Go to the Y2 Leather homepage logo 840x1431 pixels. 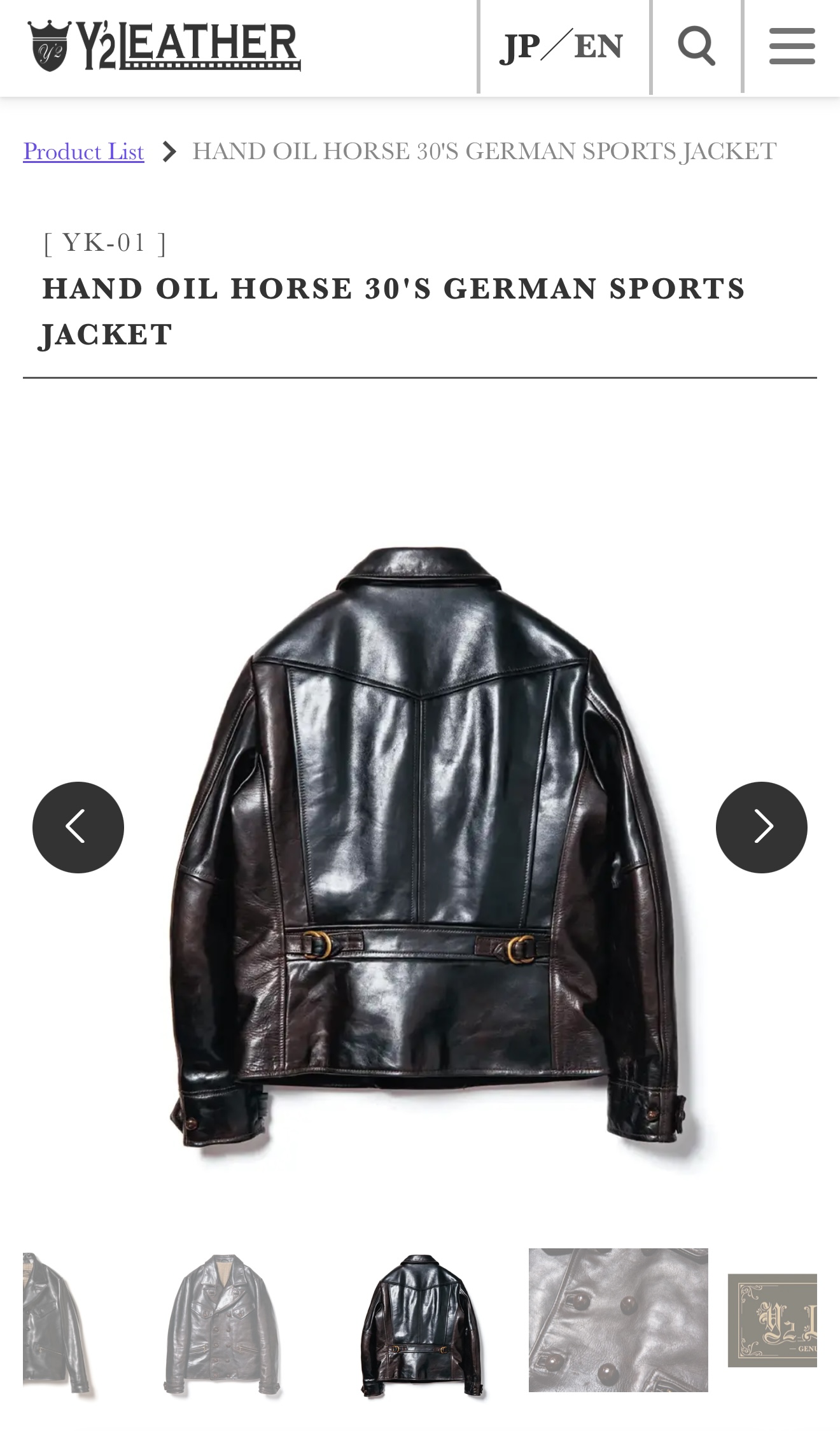[x=164, y=46]
